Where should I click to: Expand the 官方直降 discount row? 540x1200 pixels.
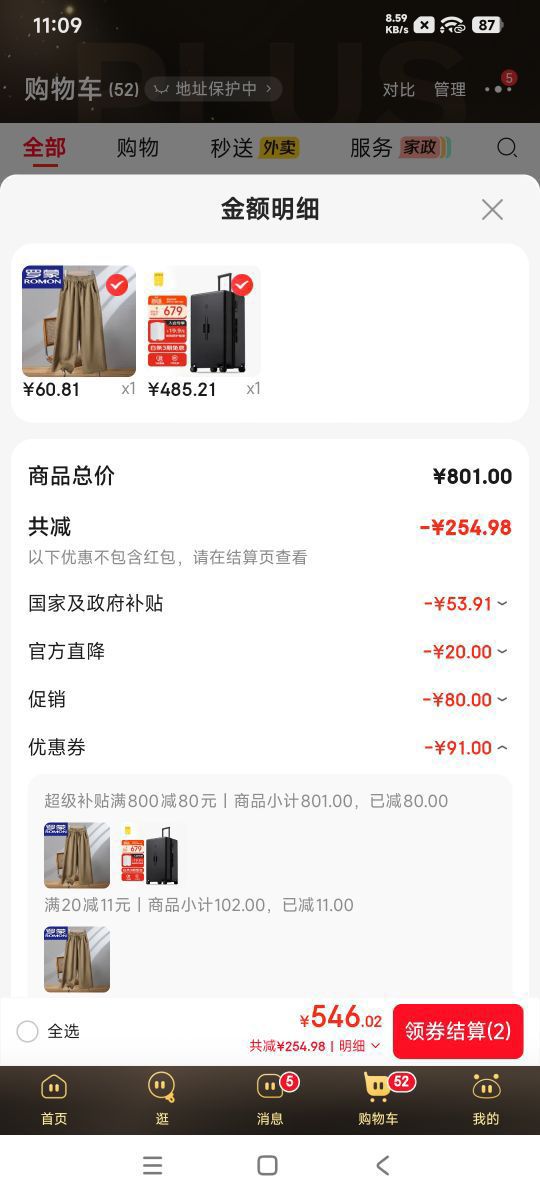(x=269, y=651)
